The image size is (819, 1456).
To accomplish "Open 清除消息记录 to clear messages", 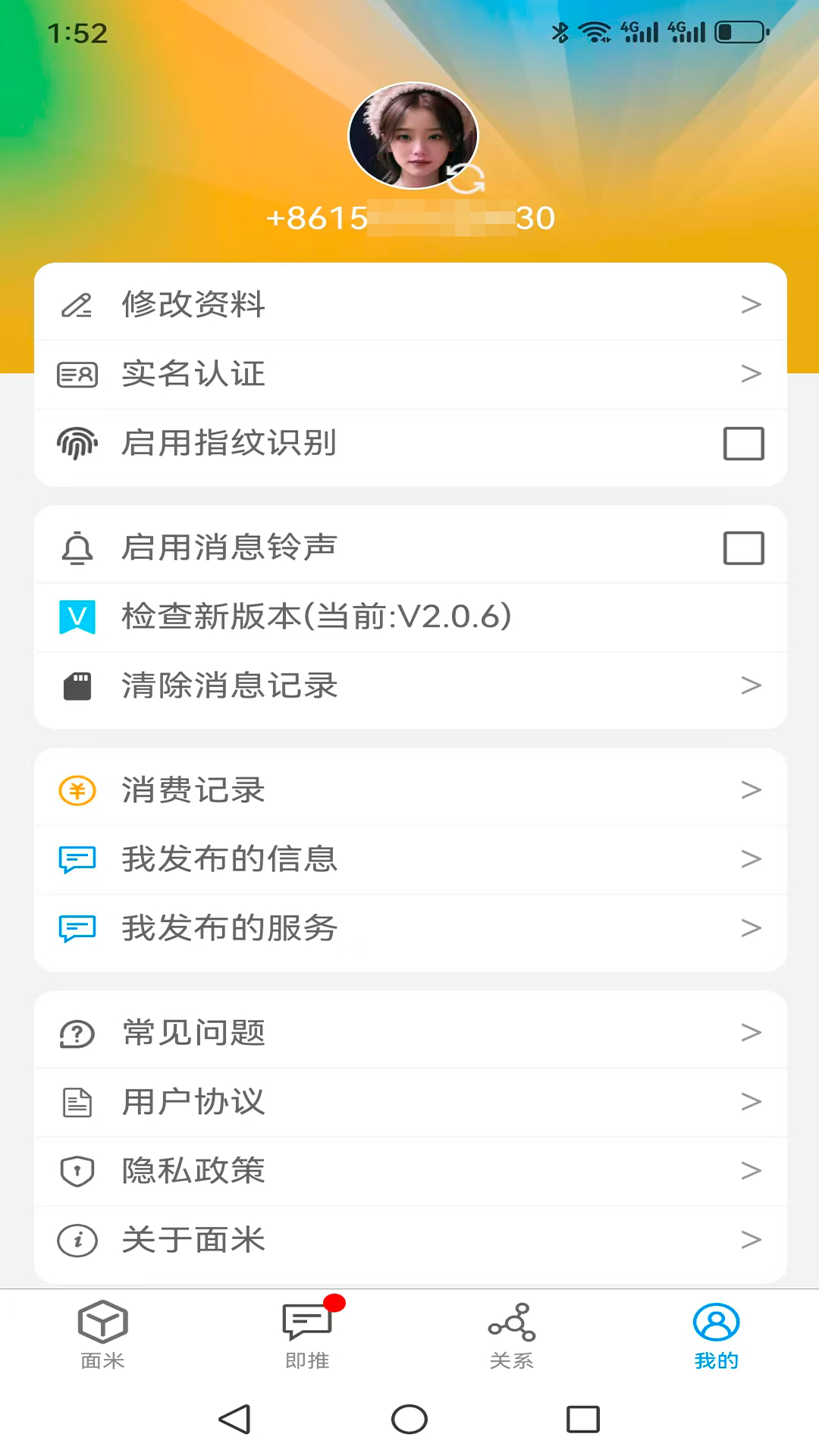I will (x=409, y=686).
